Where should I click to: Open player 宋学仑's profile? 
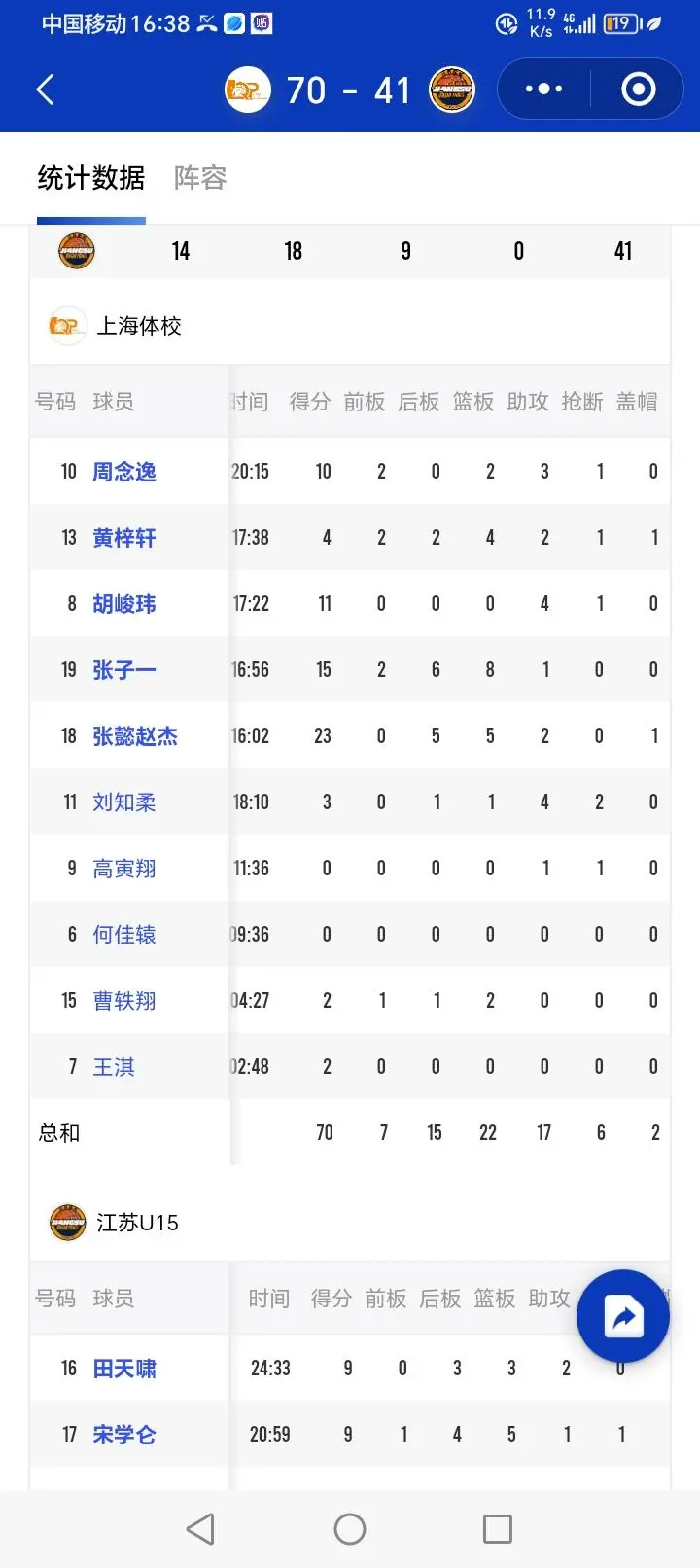pos(124,1435)
